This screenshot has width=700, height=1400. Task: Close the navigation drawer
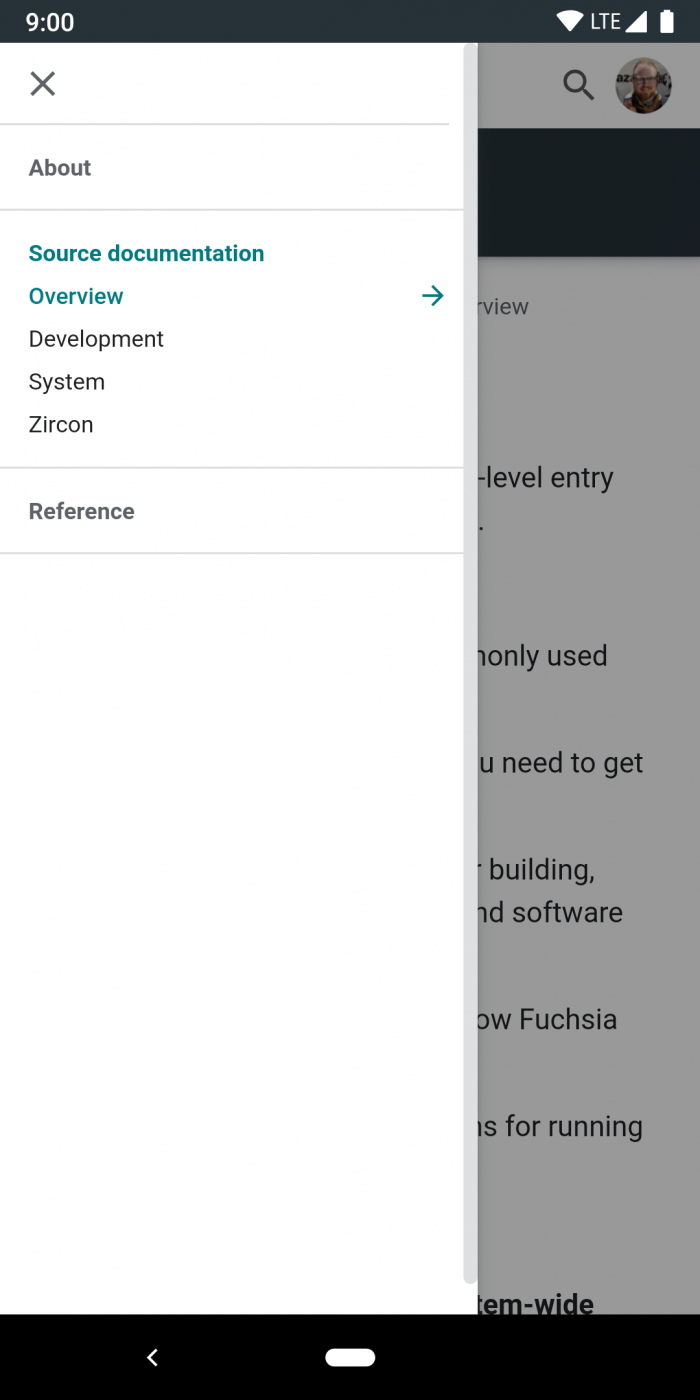point(42,84)
